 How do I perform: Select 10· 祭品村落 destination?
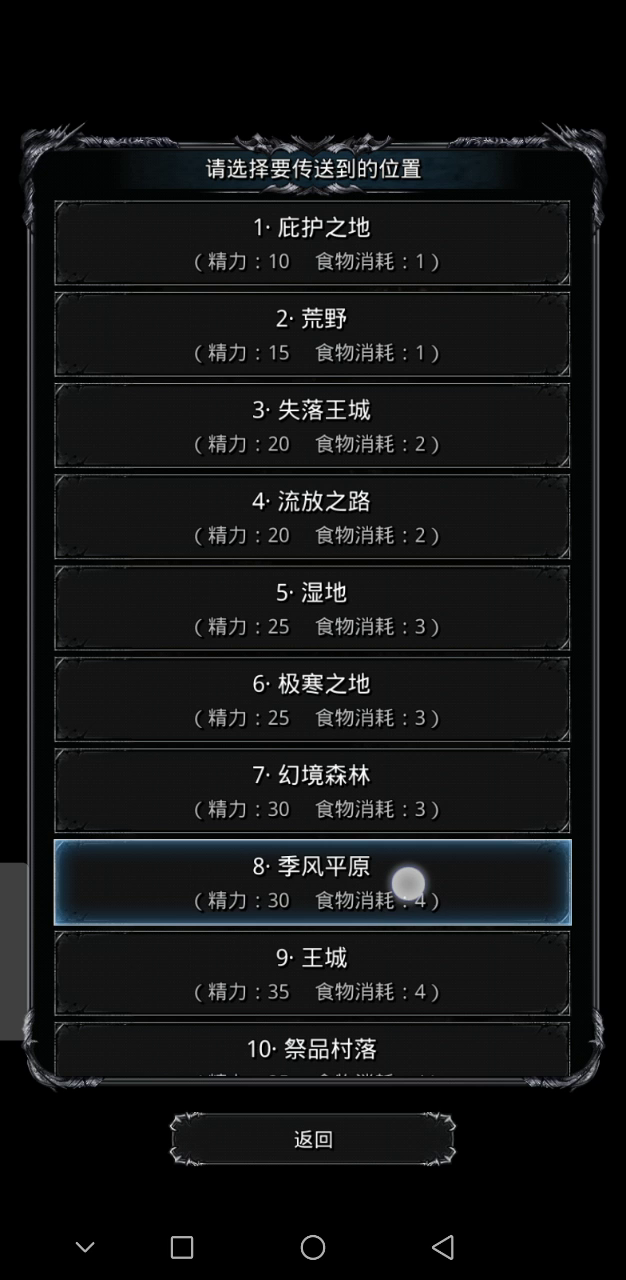point(312,1050)
